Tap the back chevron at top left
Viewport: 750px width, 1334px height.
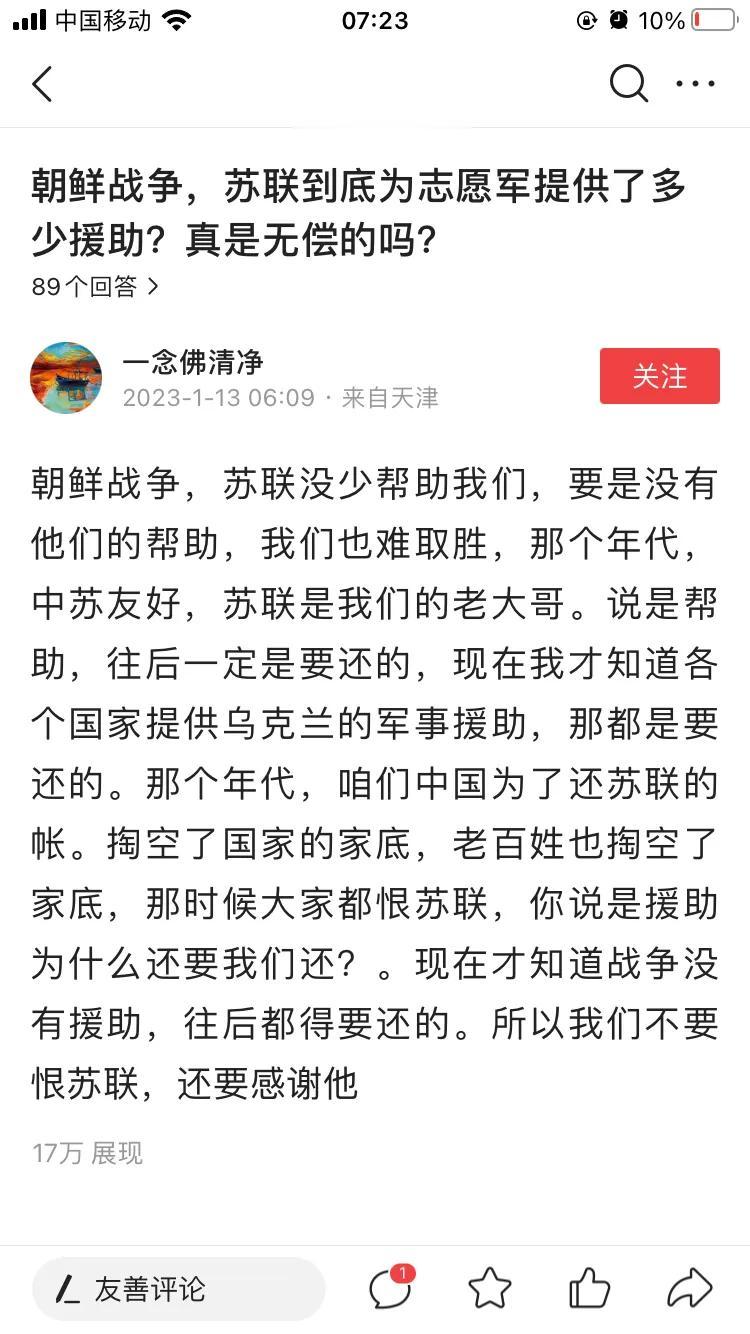(42, 84)
